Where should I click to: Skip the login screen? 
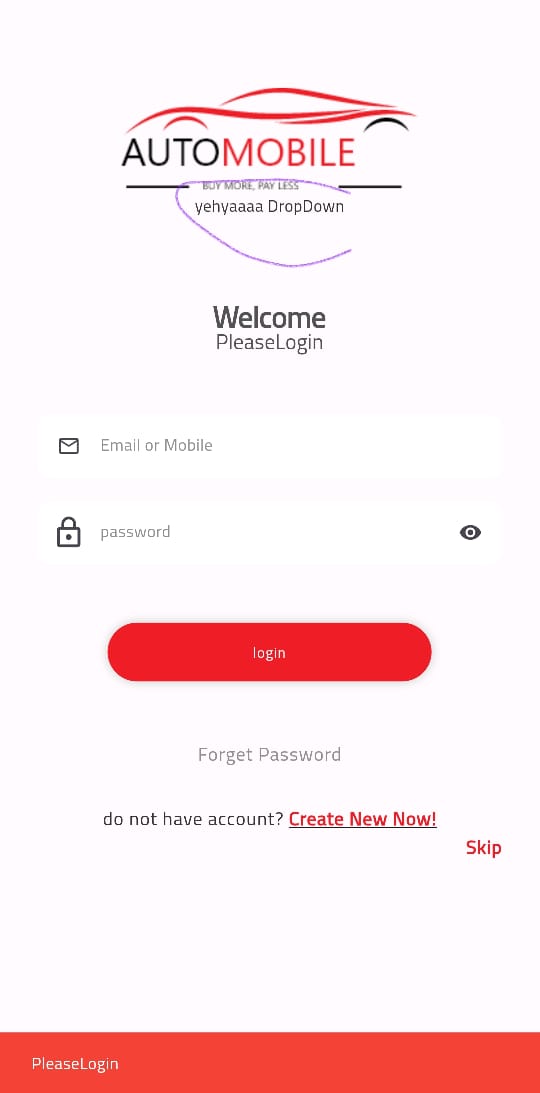pos(484,848)
